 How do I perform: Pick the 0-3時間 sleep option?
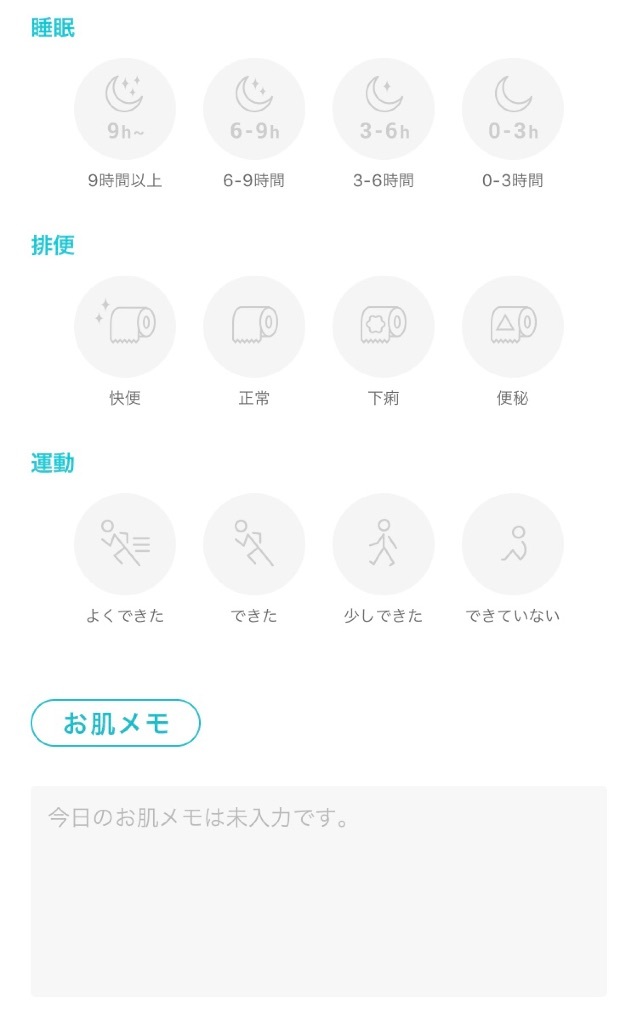point(512,109)
